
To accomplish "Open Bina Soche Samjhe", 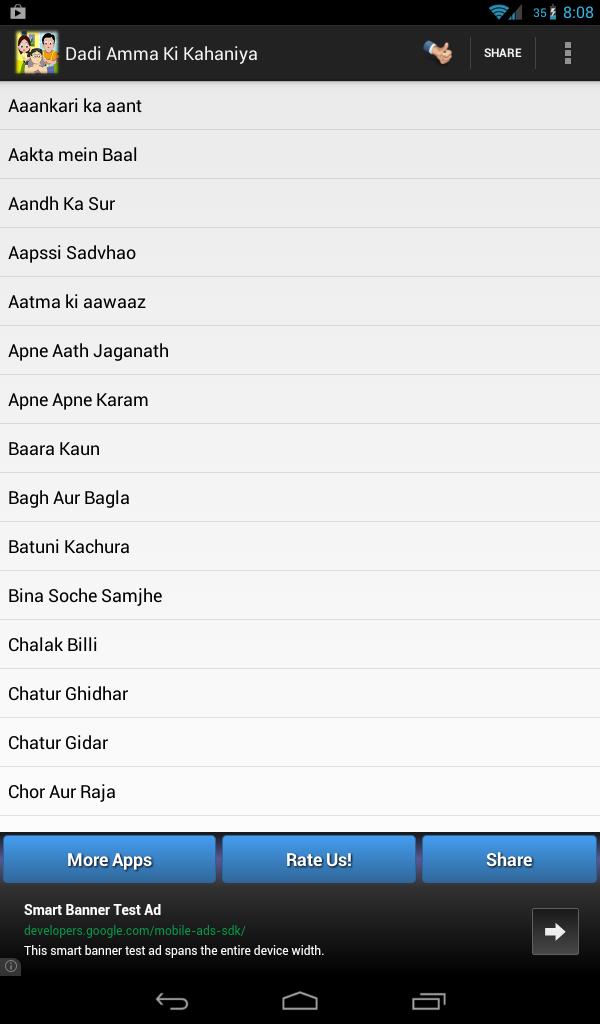I will [300, 596].
